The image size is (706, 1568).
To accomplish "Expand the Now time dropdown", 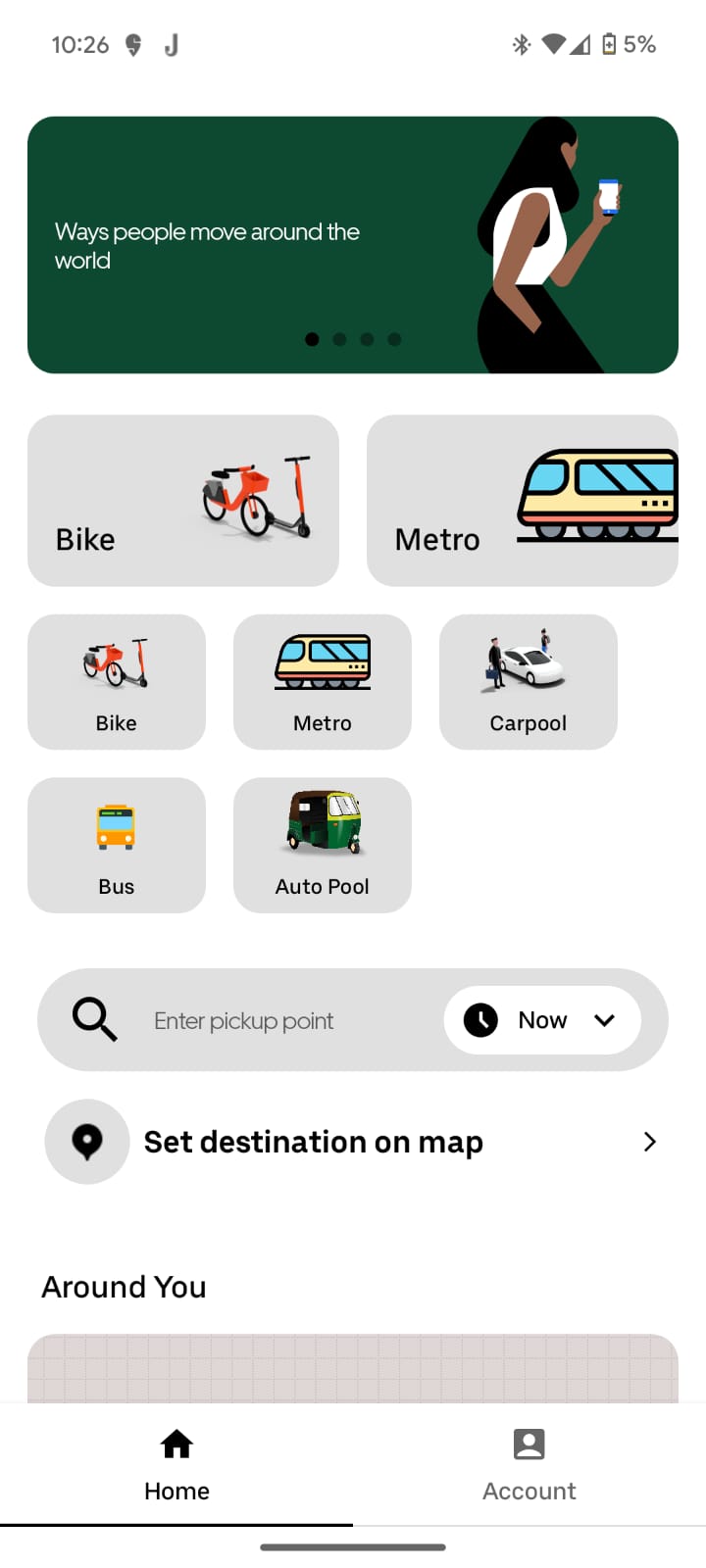I will [542, 1020].
